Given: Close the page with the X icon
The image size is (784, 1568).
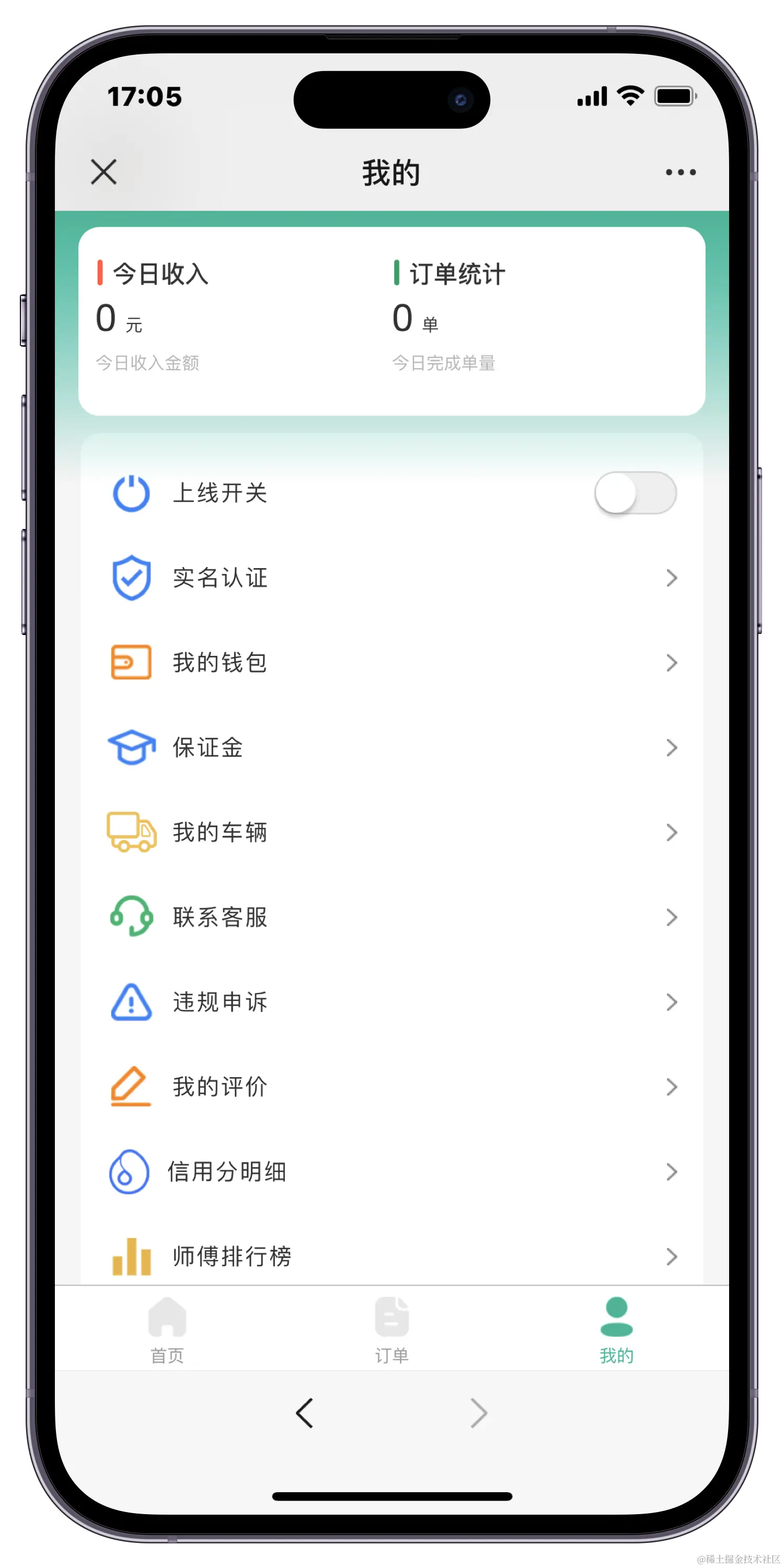Looking at the screenshot, I should [103, 171].
